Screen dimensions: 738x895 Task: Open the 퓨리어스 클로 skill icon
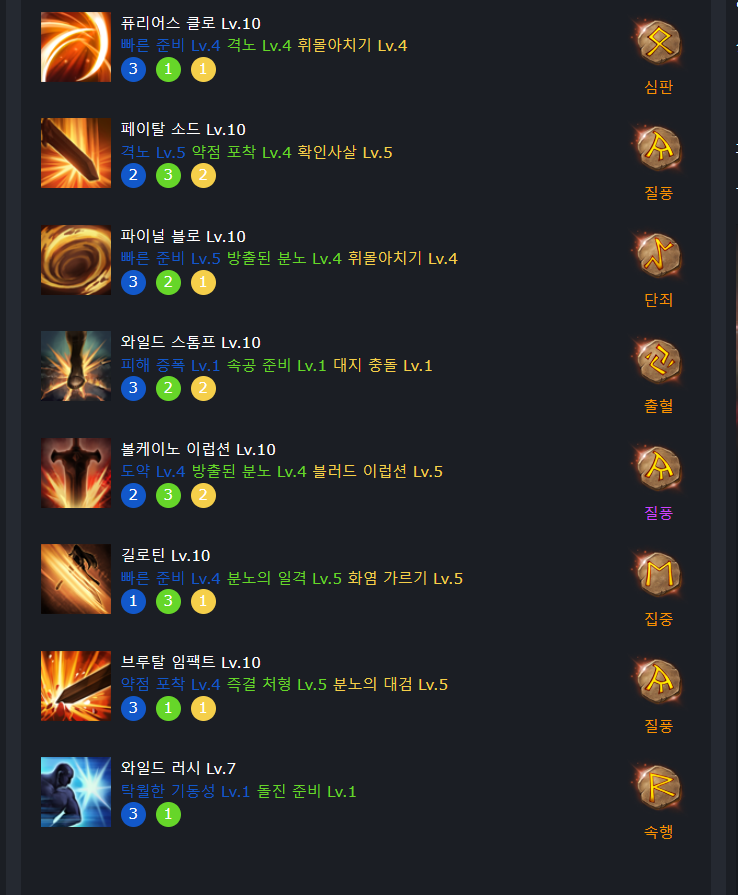[x=76, y=47]
